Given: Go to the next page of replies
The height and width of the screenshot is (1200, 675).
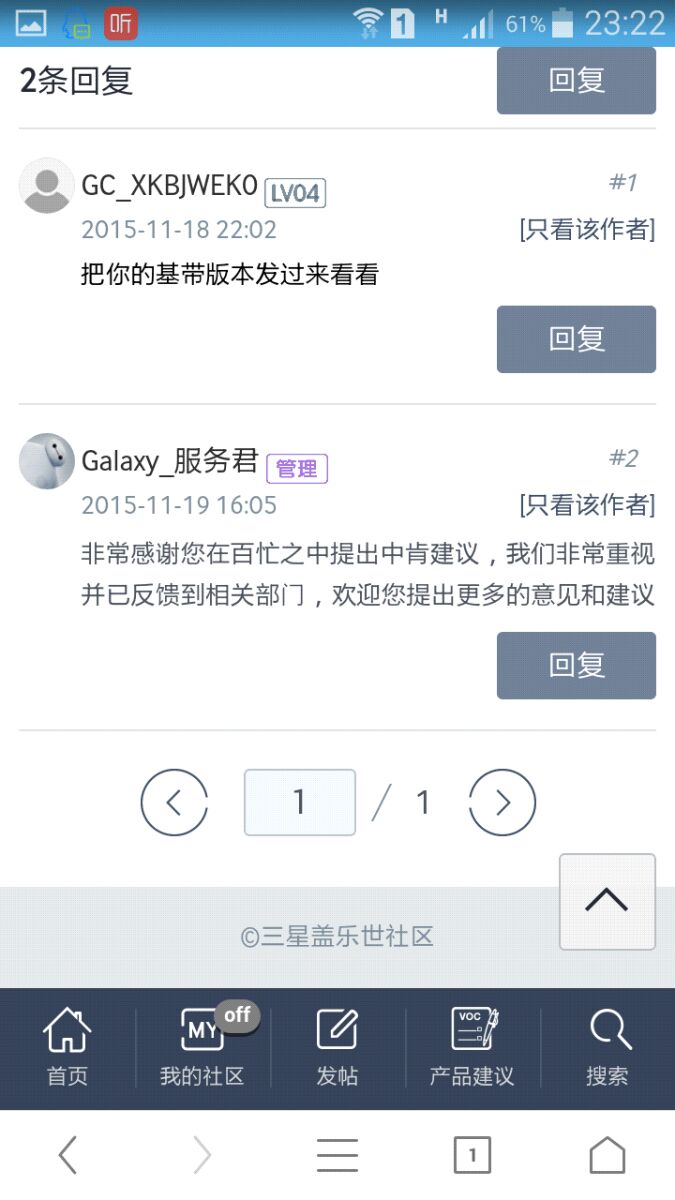Looking at the screenshot, I should point(502,802).
